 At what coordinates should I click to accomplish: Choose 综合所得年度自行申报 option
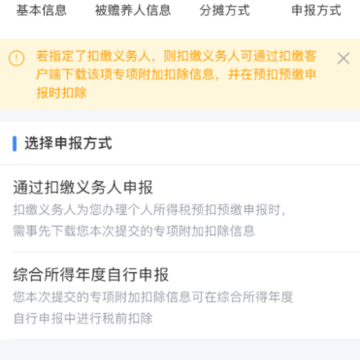(x=180, y=296)
